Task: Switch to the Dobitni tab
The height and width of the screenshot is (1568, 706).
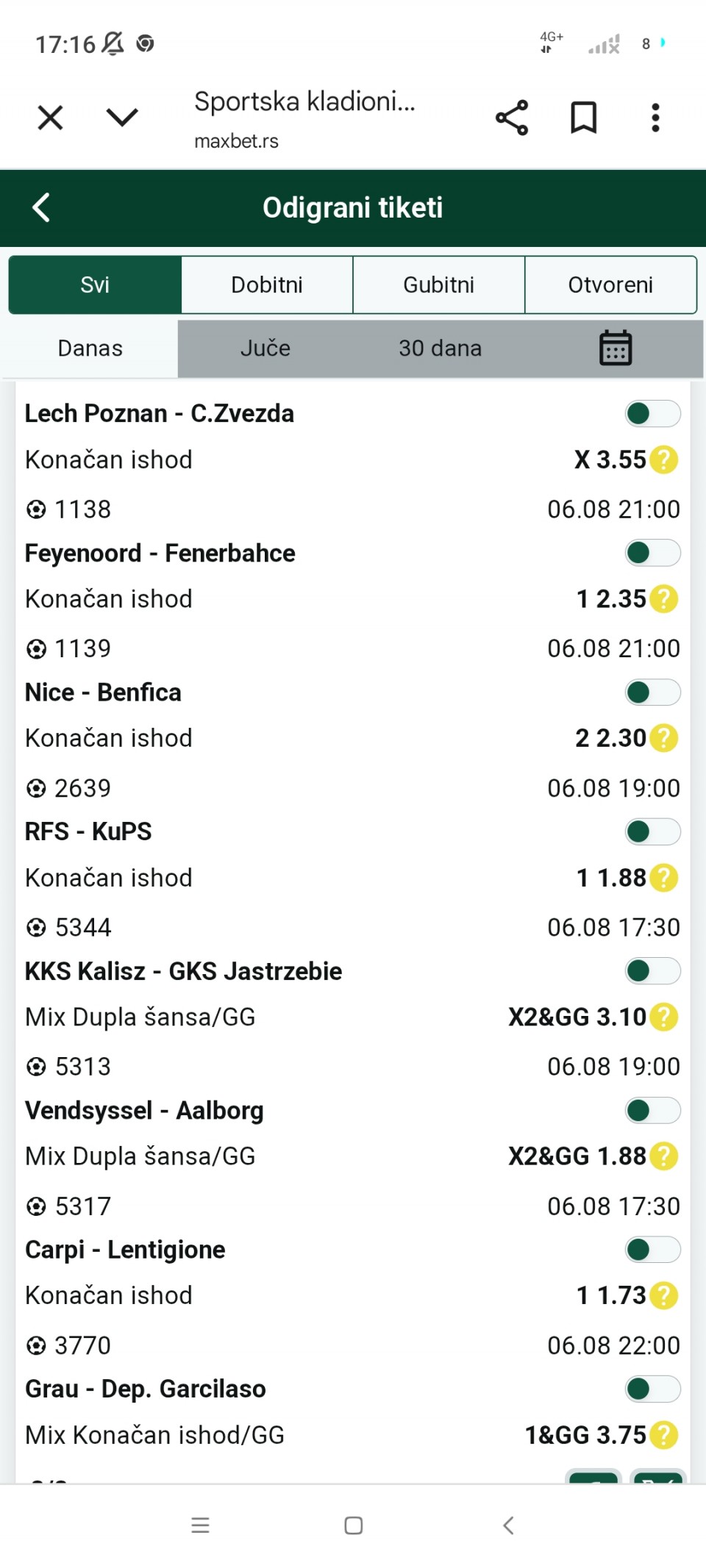Action: pos(267,284)
